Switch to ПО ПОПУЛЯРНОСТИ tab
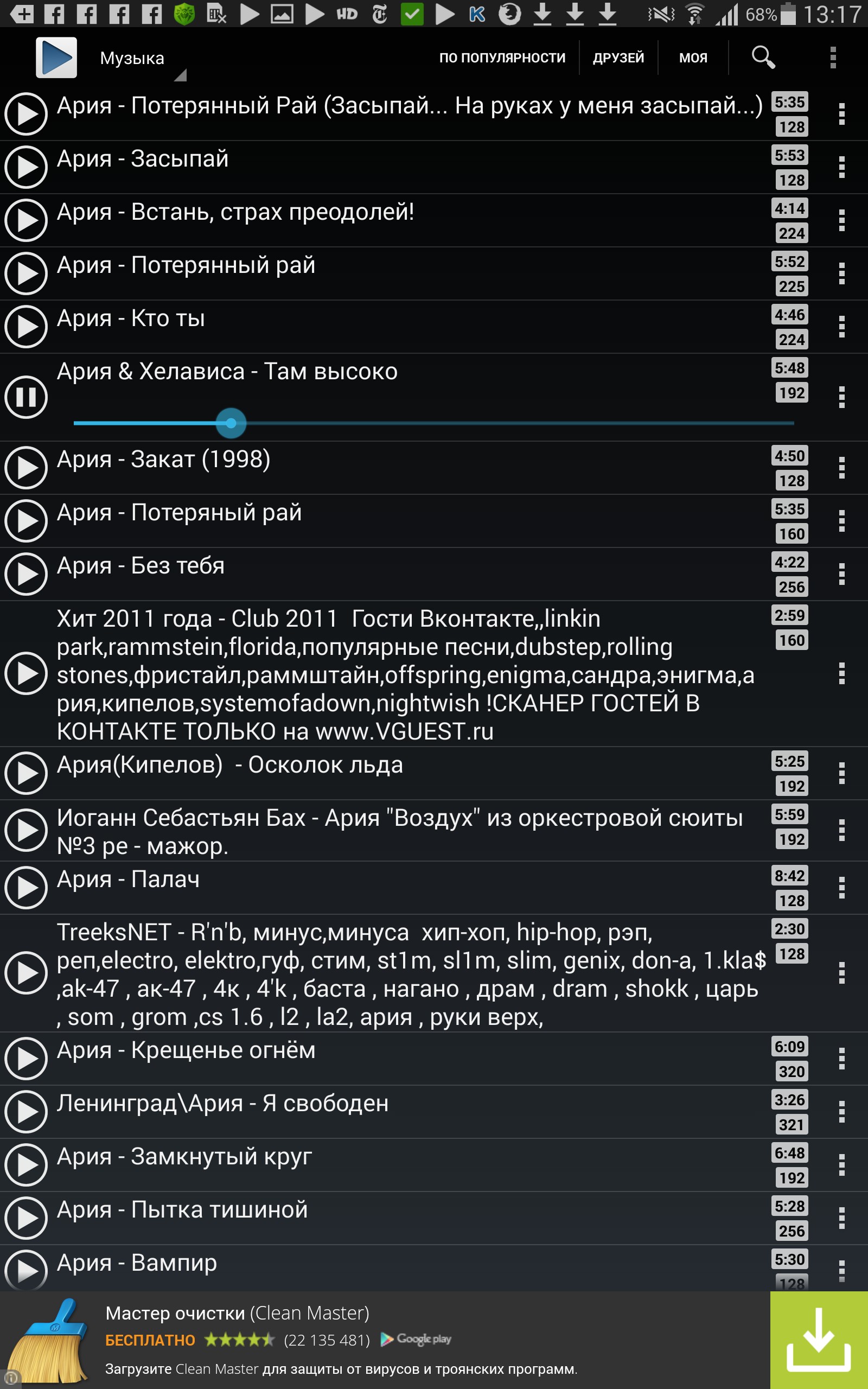Screen dimensions: 868x1389 [x=502, y=58]
